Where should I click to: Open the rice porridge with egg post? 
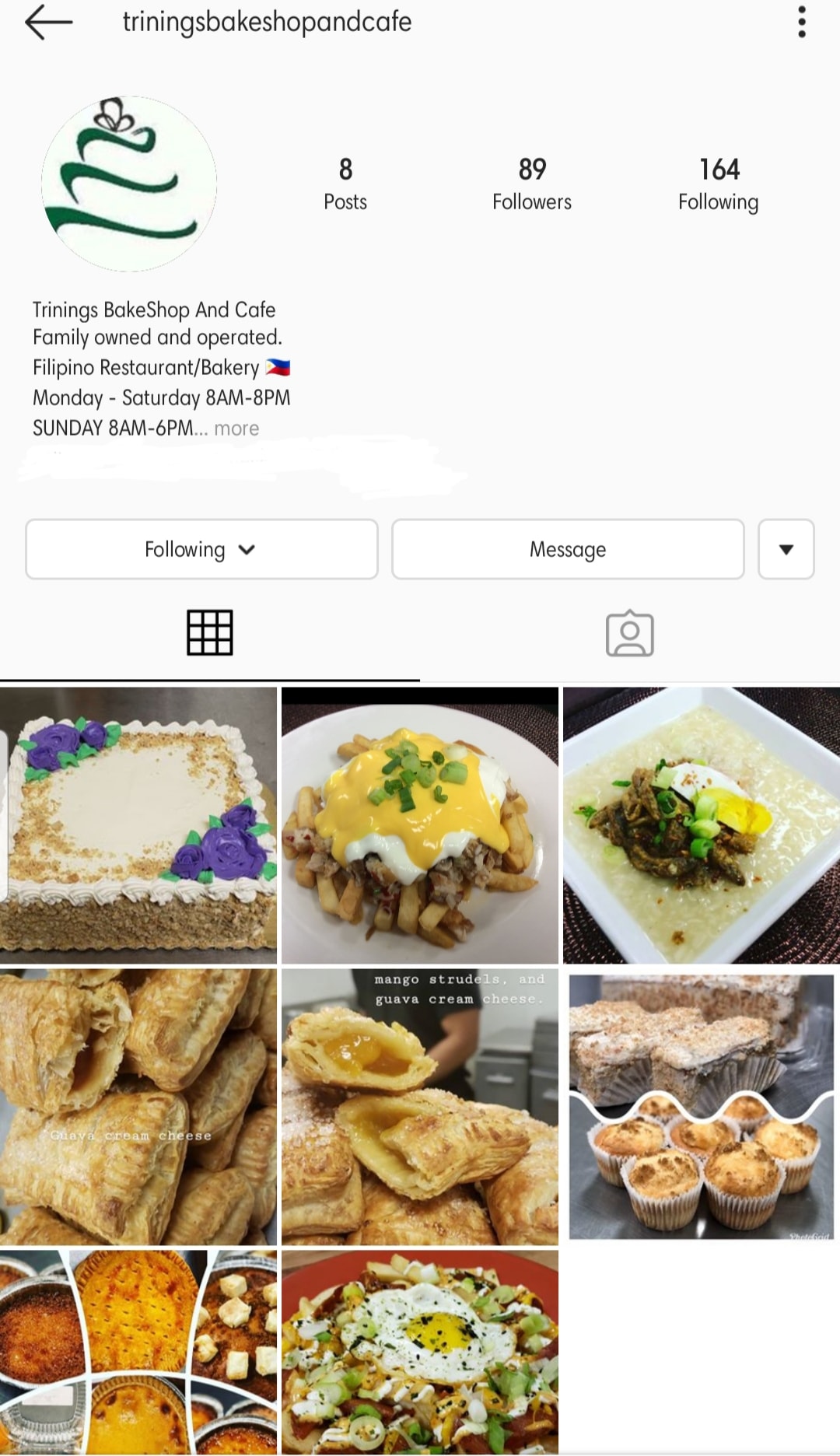click(702, 825)
